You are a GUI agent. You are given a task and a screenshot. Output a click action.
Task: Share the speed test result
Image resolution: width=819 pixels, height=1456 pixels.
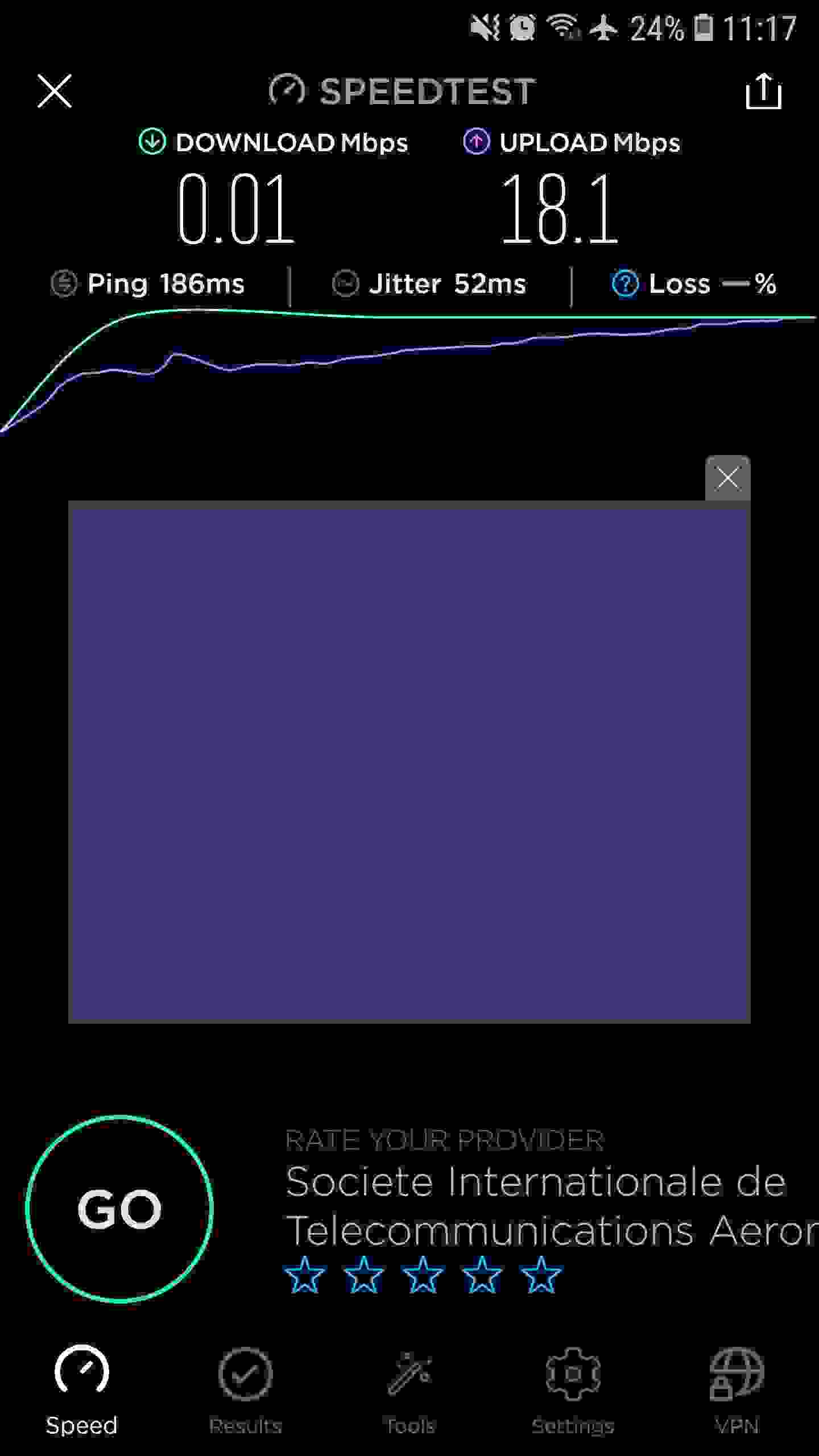click(763, 91)
